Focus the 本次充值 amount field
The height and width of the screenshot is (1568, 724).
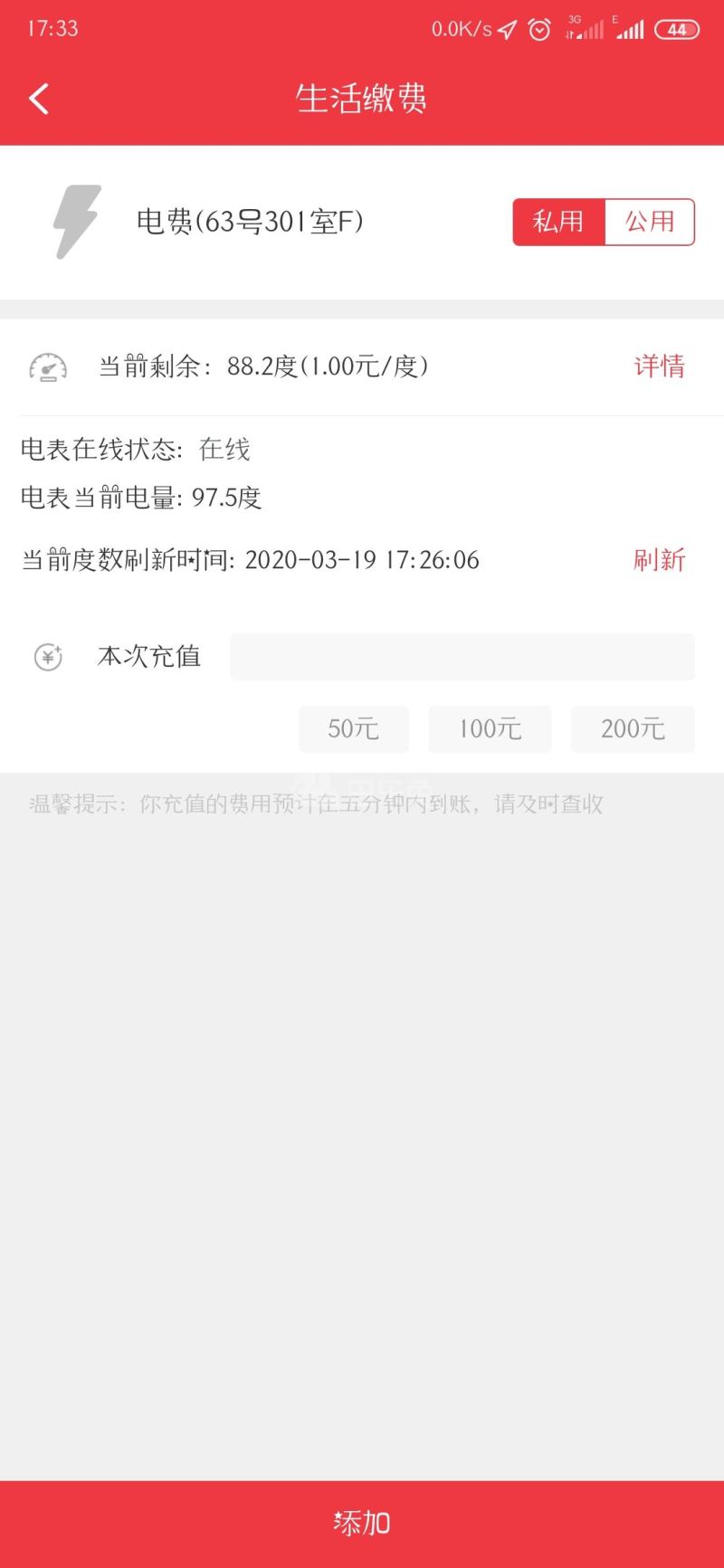coord(462,657)
